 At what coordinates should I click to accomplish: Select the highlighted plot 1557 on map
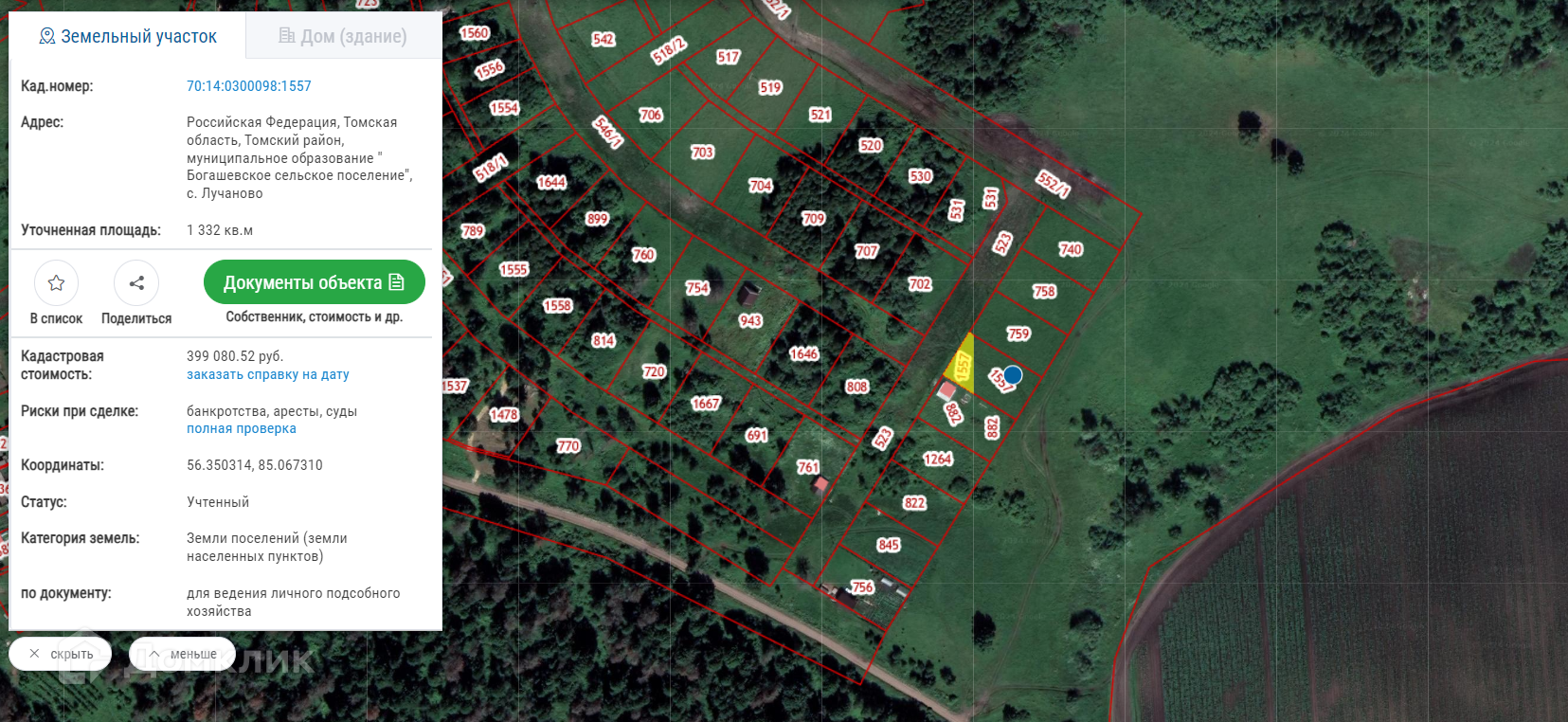pyautogui.click(x=961, y=364)
